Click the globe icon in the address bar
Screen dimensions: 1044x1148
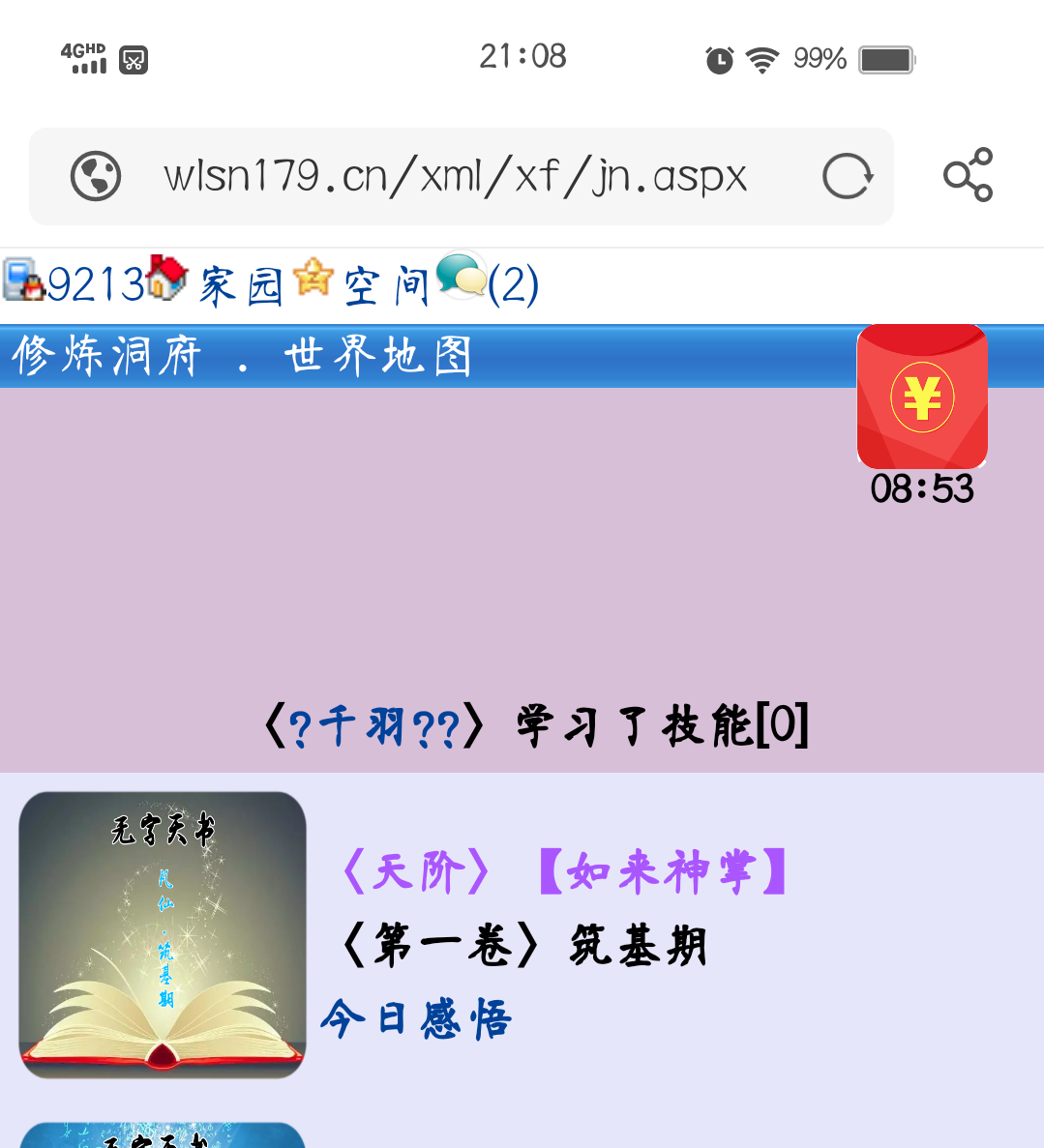click(x=96, y=176)
